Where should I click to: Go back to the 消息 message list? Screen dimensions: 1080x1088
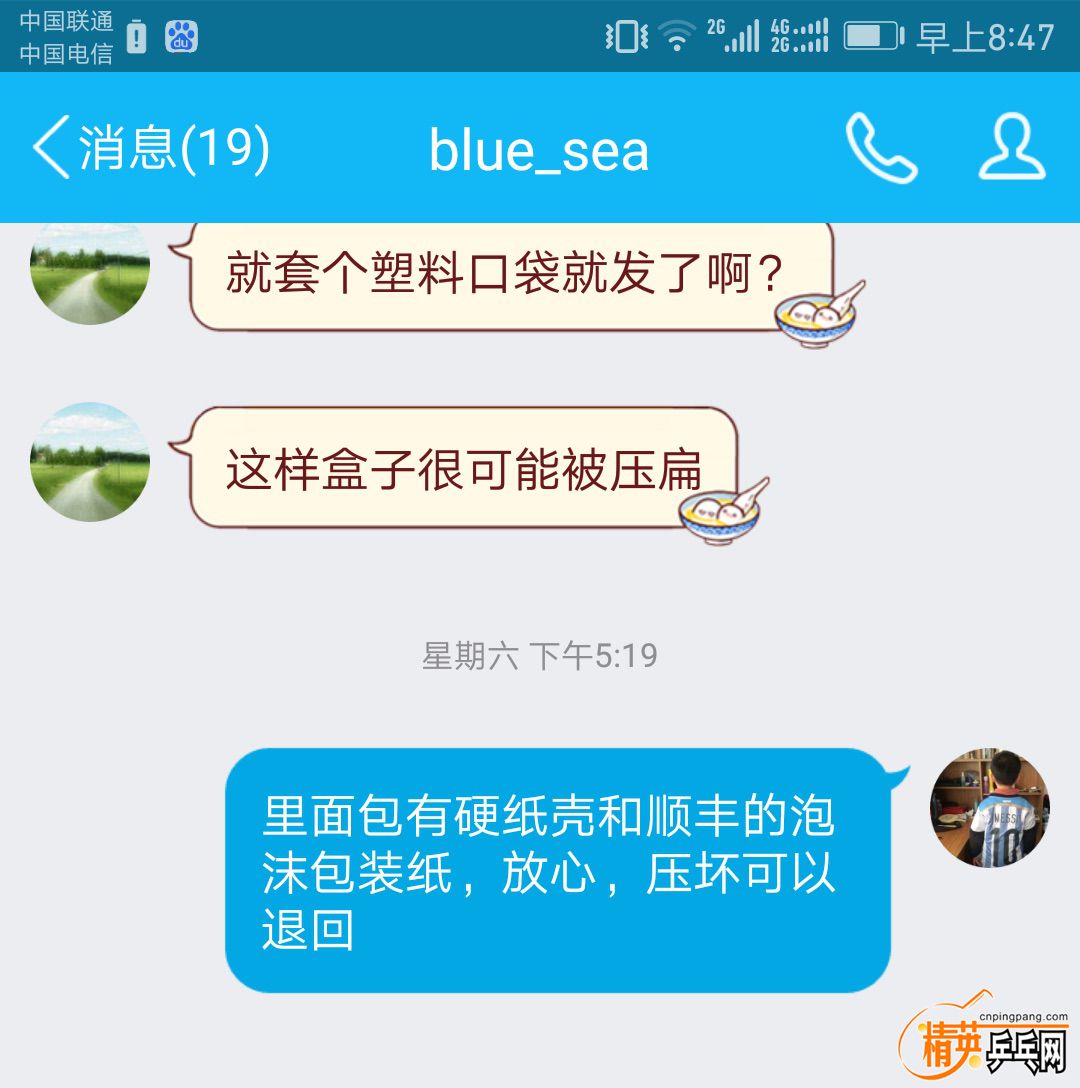[x=150, y=148]
